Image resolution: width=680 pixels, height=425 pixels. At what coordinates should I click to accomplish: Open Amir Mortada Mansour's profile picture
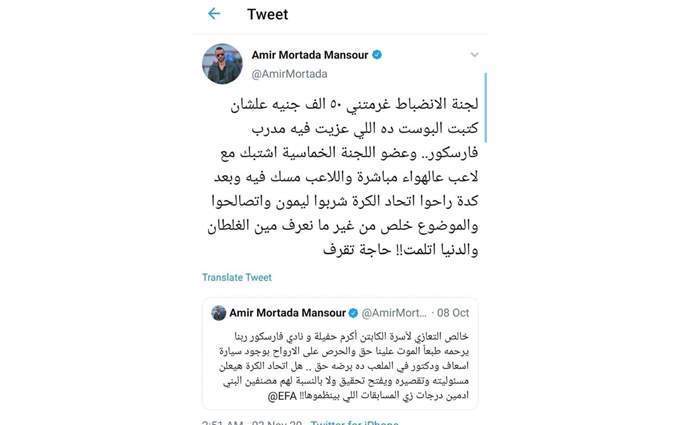[x=220, y=64]
